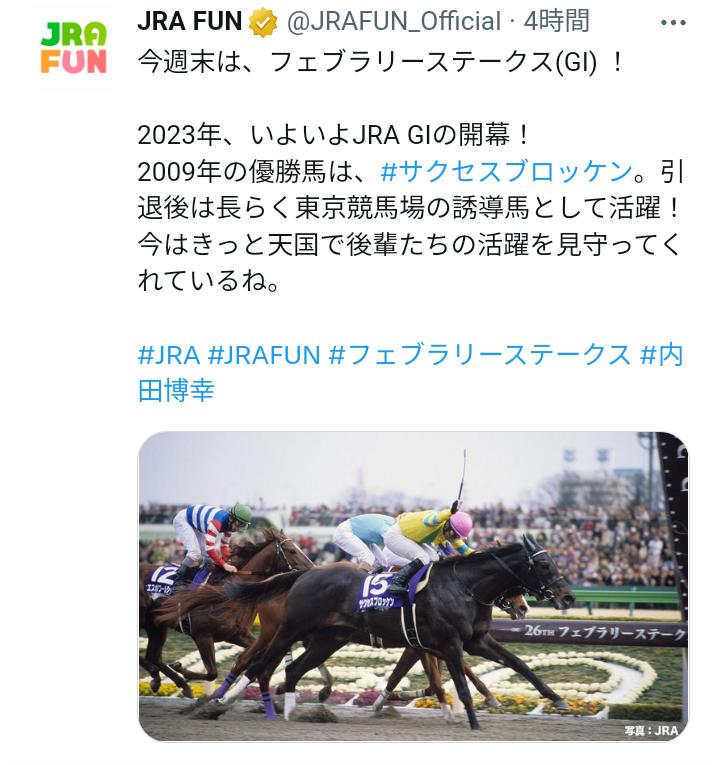Open hashtag #JRAFUN

(265, 354)
